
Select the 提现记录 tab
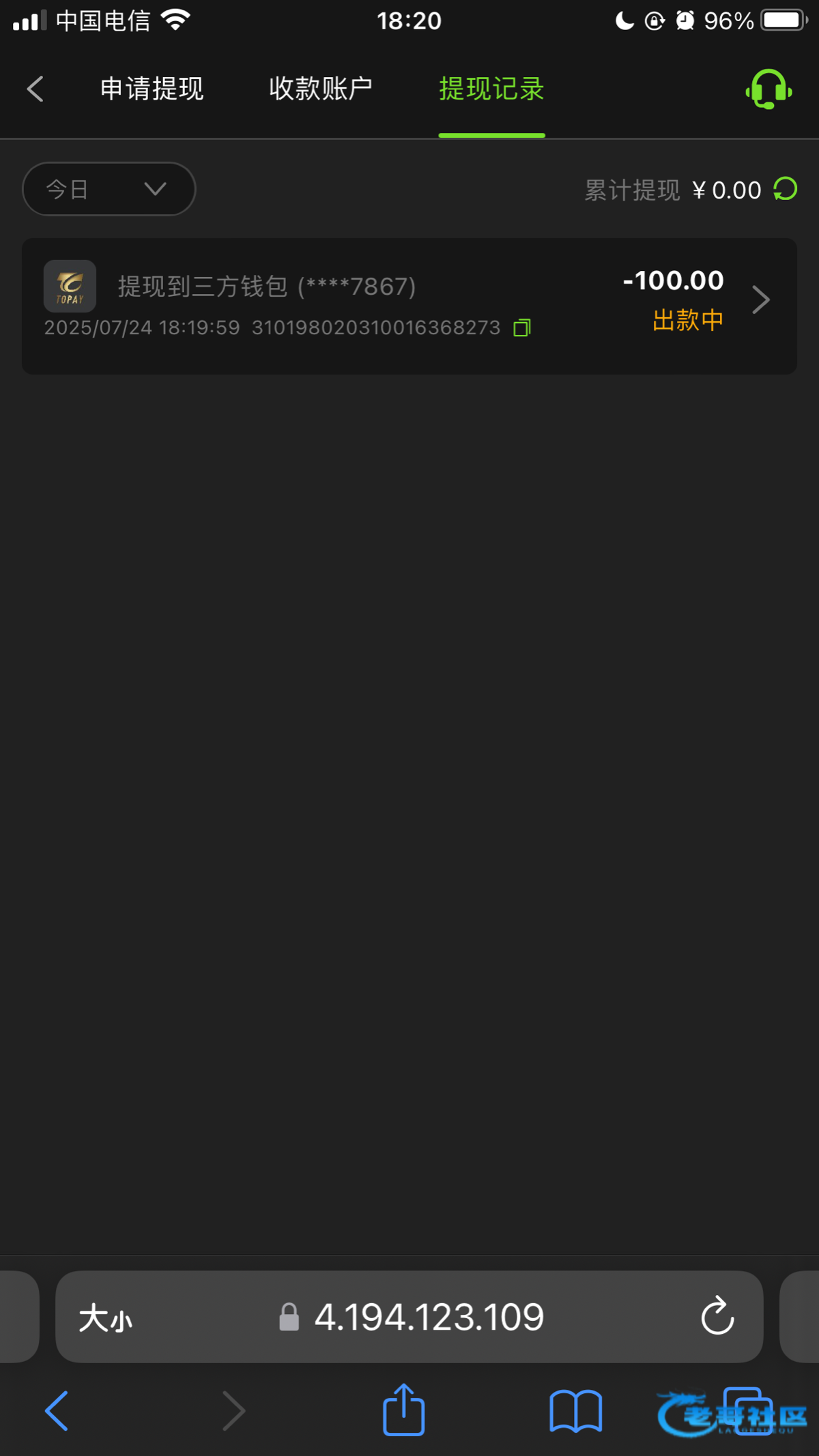(x=491, y=89)
